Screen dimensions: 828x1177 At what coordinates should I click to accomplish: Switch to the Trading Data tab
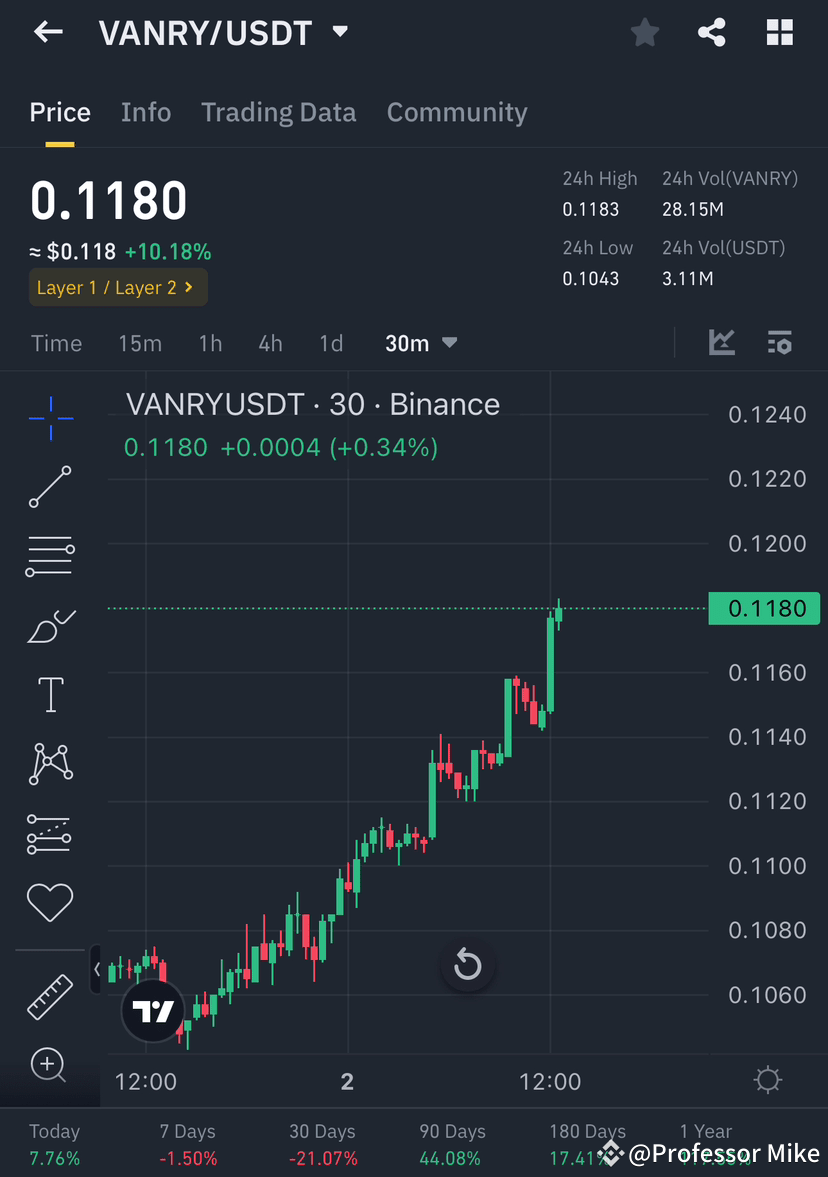tap(278, 112)
